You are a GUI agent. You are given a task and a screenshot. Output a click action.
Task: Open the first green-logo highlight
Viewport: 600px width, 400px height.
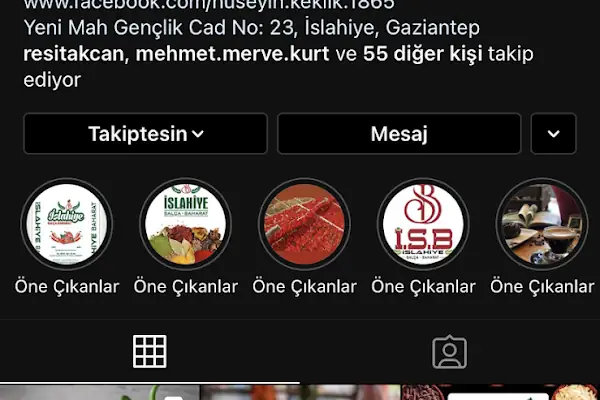[x=66, y=225]
